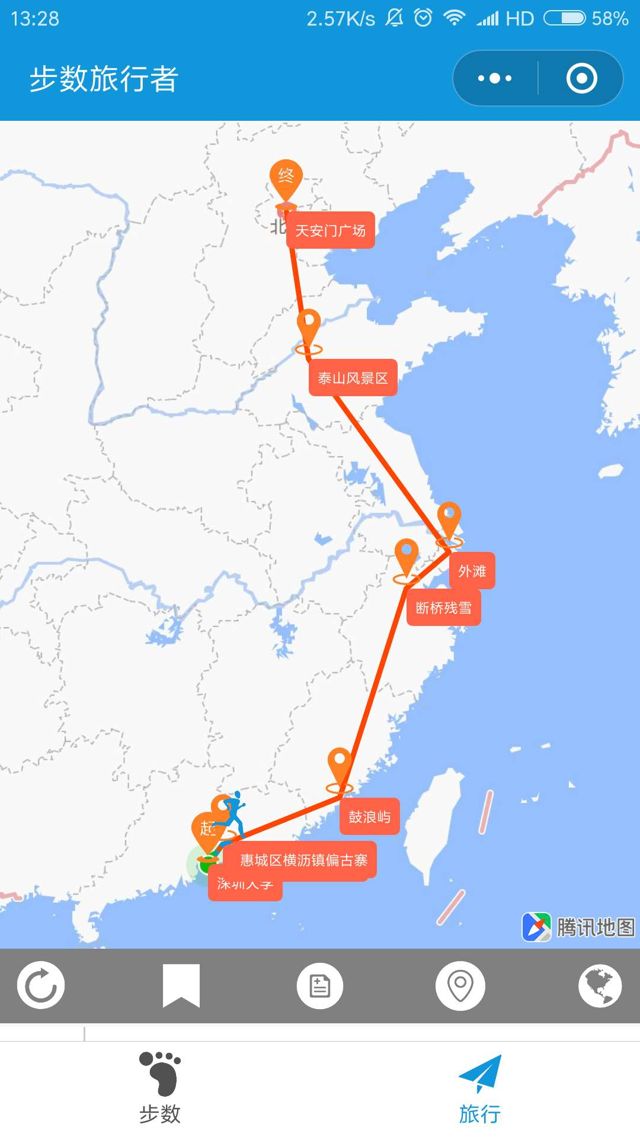Image resolution: width=640 pixels, height=1137 pixels.
Task: Tap the 外滩 marker label
Action: tap(472, 571)
